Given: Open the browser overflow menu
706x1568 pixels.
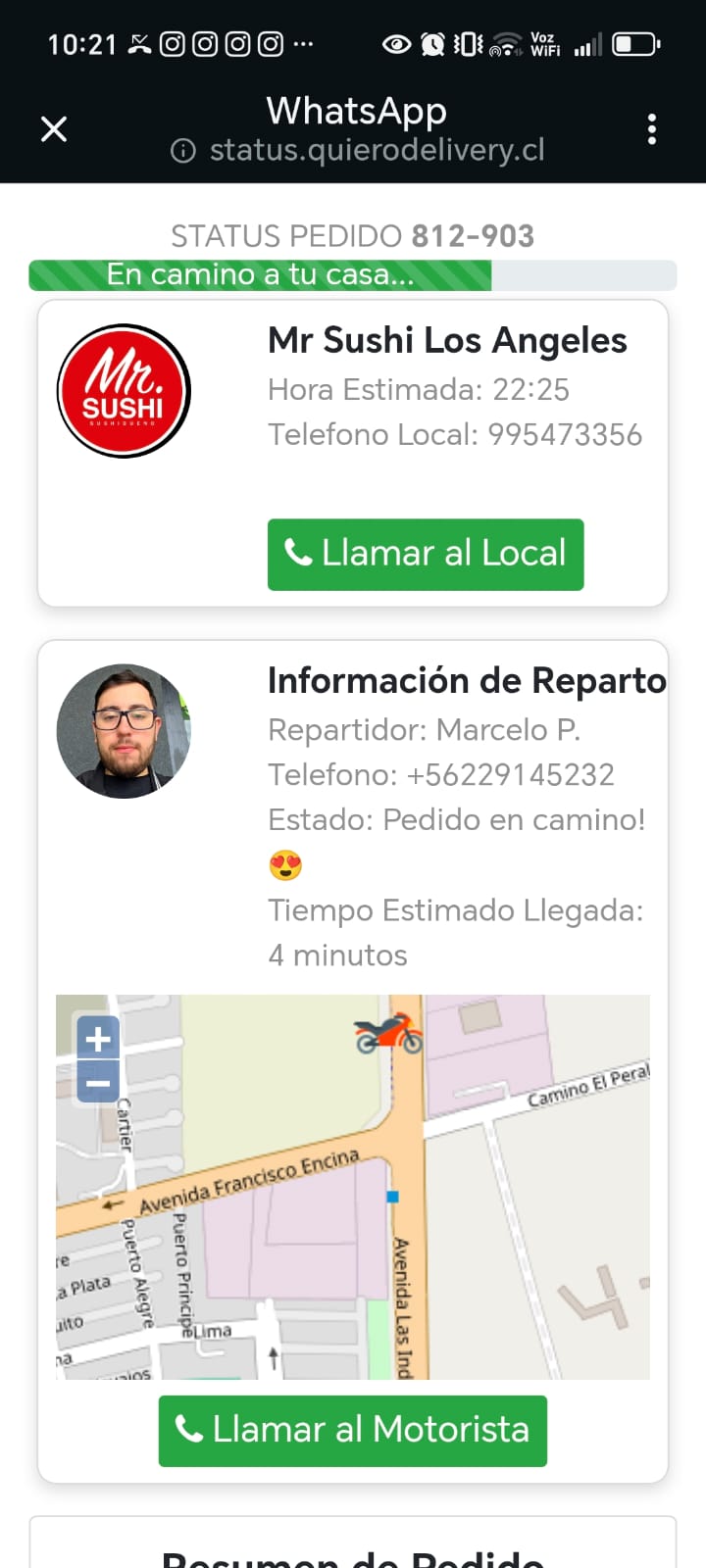Looking at the screenshot, I should click(652, 129).
